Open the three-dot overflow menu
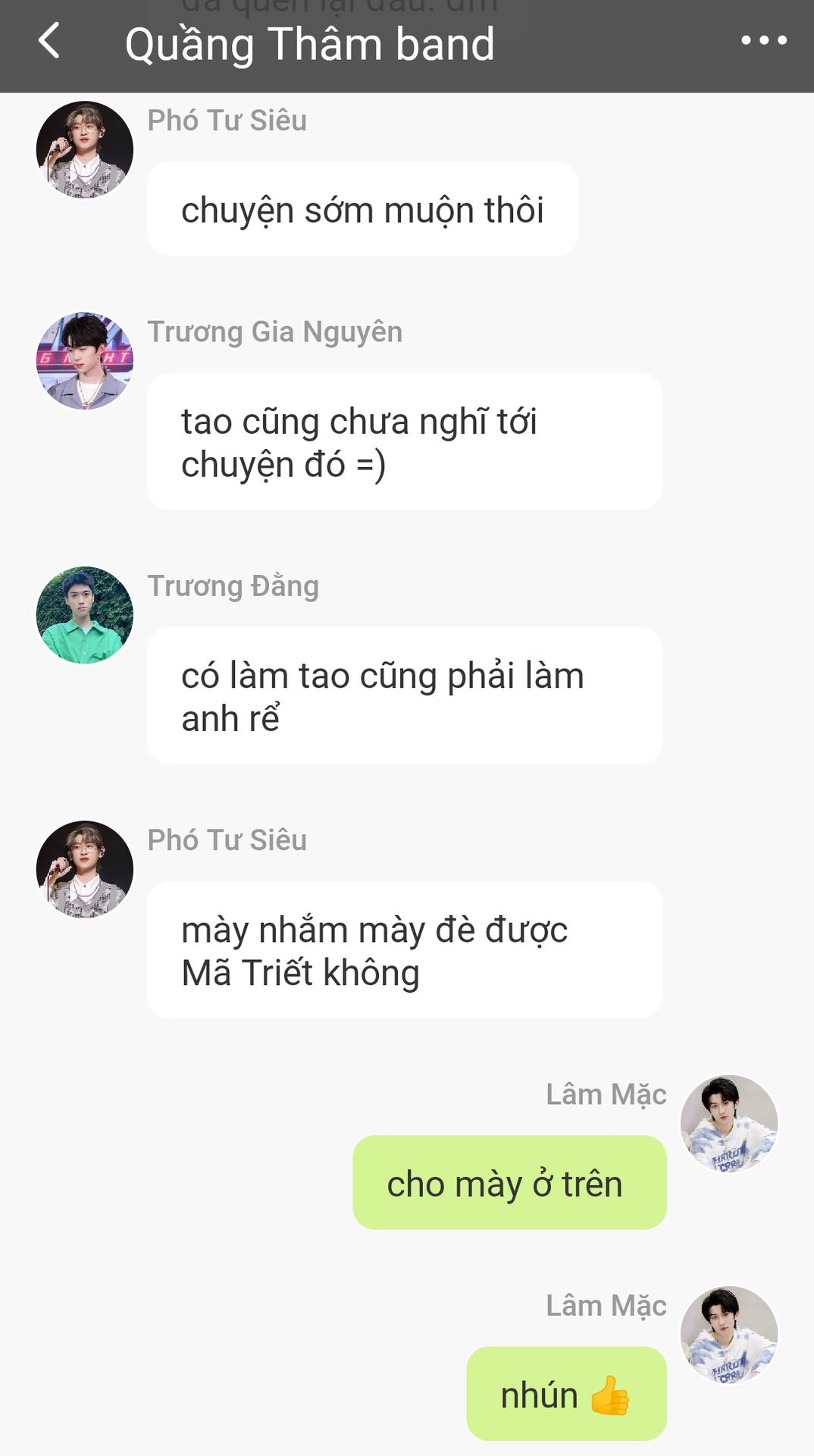 tap(763, 41)
